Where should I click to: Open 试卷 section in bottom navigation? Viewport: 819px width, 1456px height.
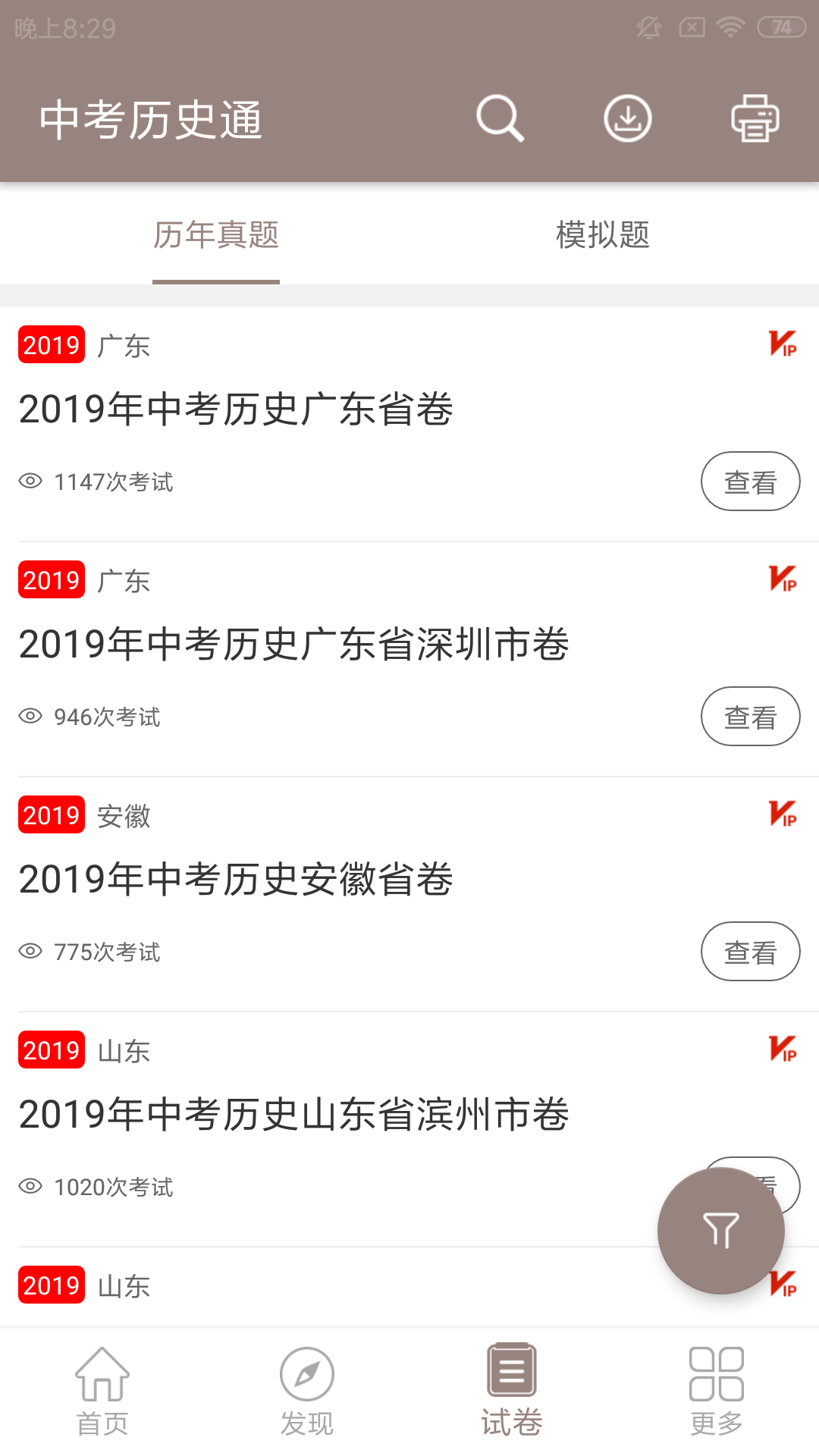pyautogui.click(x=512, y=1395)
